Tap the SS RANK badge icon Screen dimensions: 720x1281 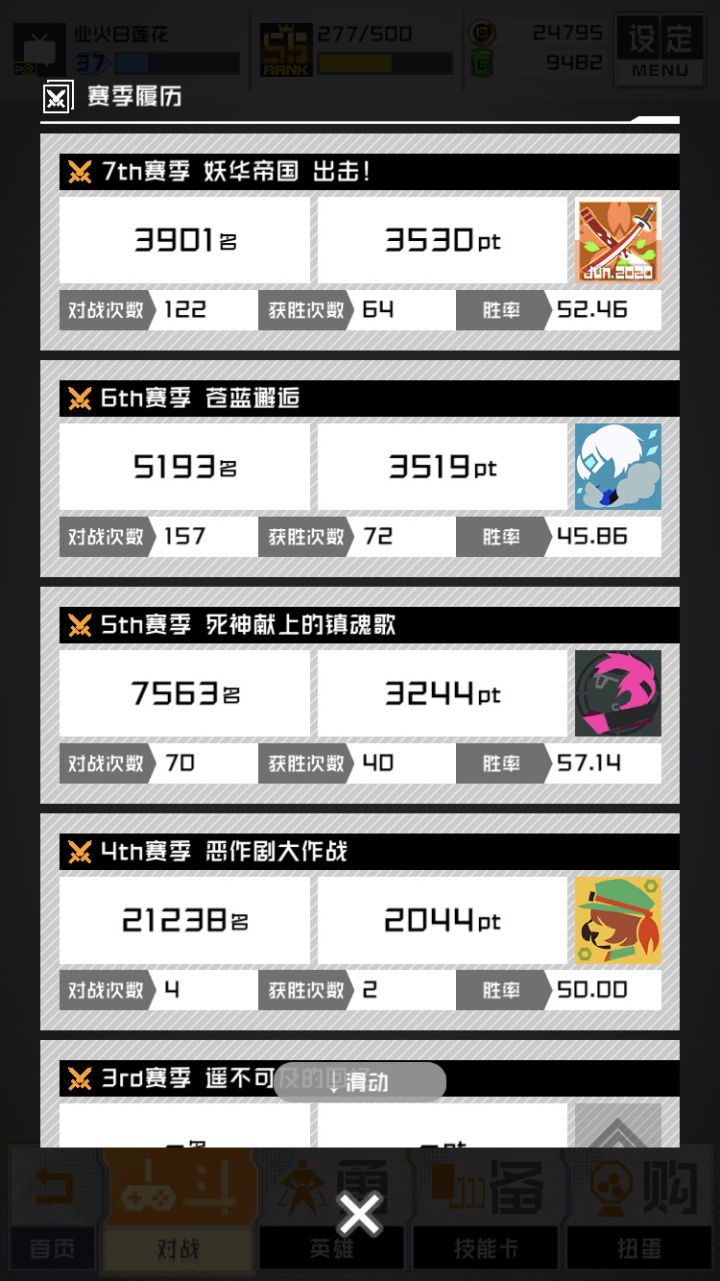(285, 44)
